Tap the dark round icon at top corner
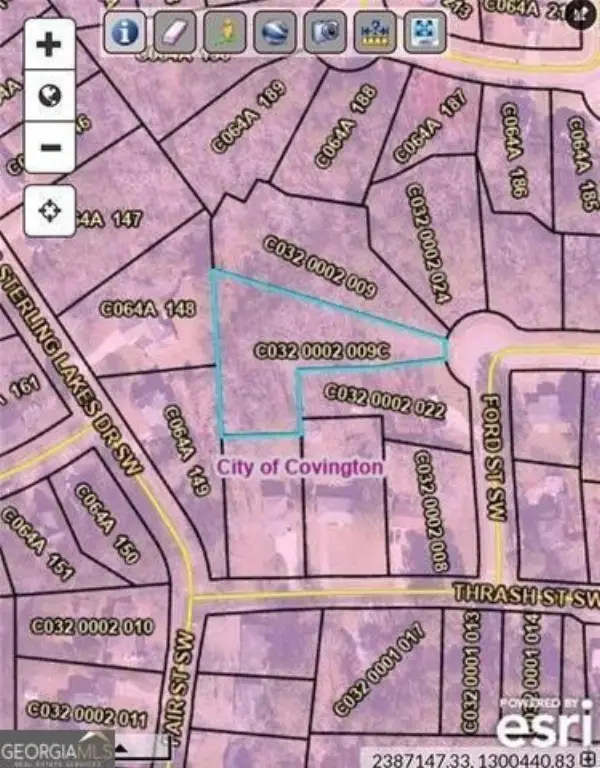Screen dimensions: 600x768 click(578, 14)
